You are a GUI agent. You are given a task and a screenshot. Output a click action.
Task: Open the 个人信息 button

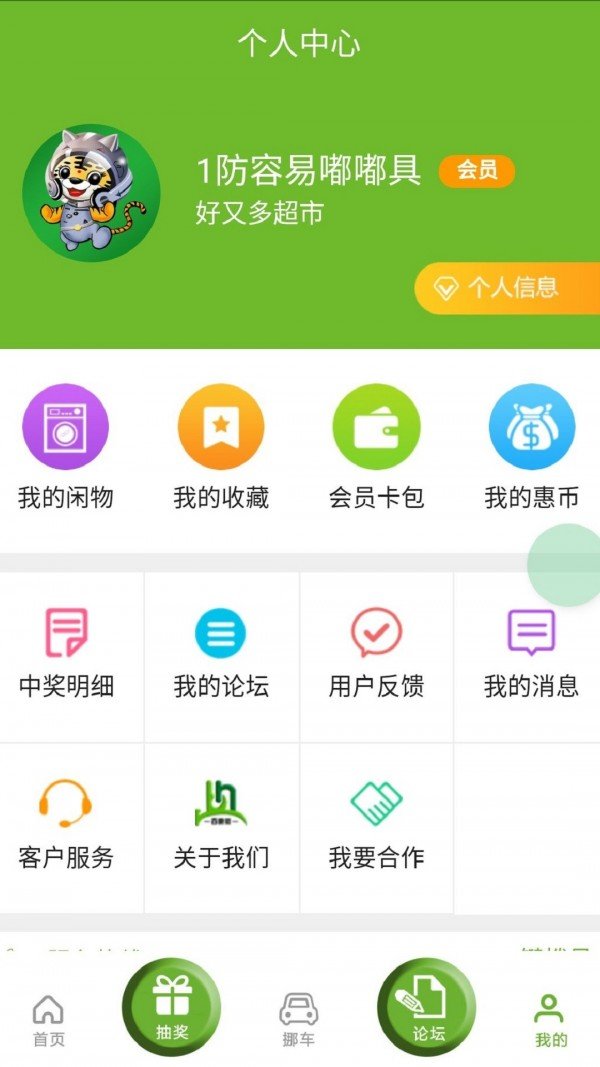pyautogui.click(x=508, y=288)
